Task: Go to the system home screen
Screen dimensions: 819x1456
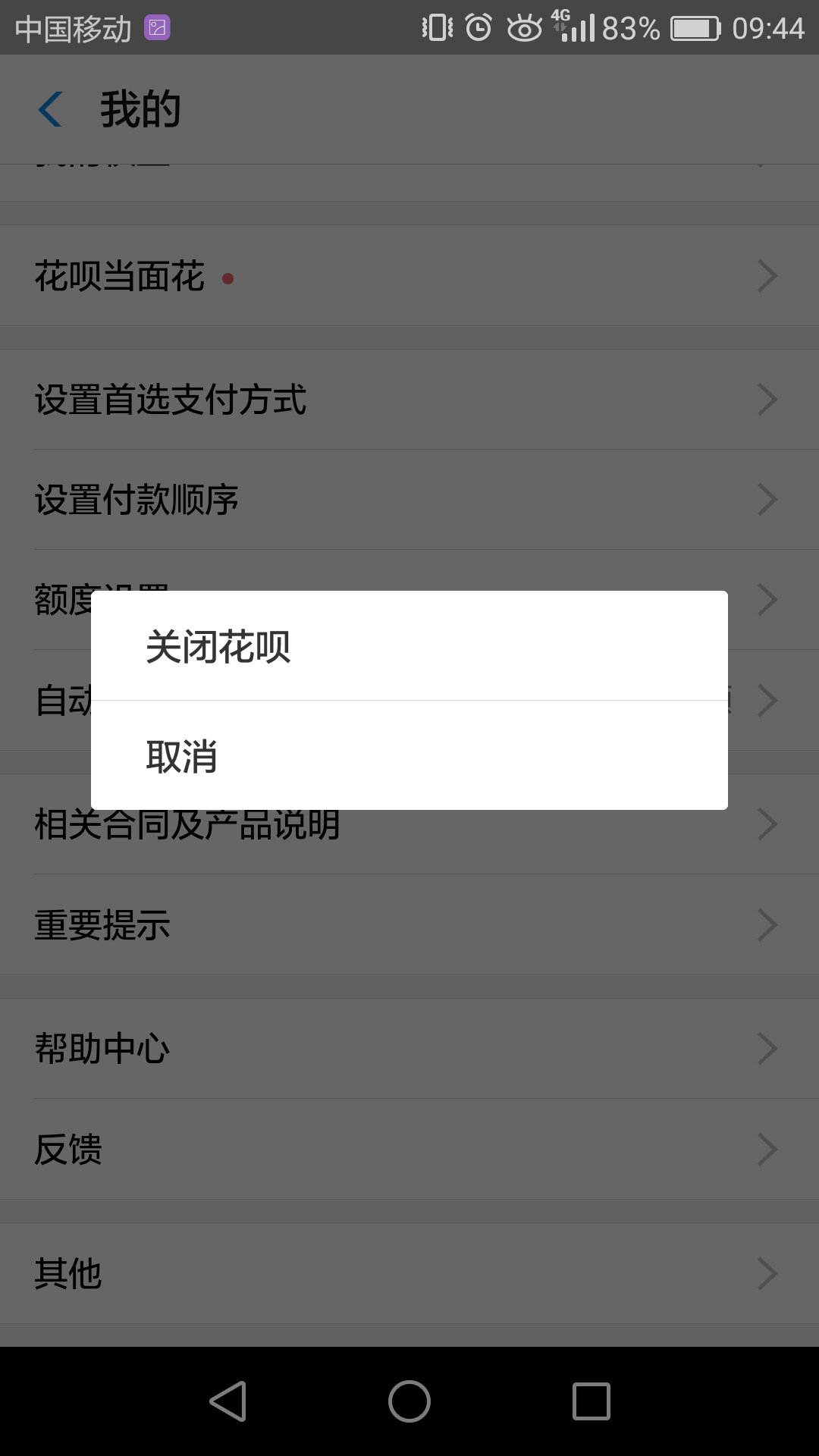Action: 409,1401
